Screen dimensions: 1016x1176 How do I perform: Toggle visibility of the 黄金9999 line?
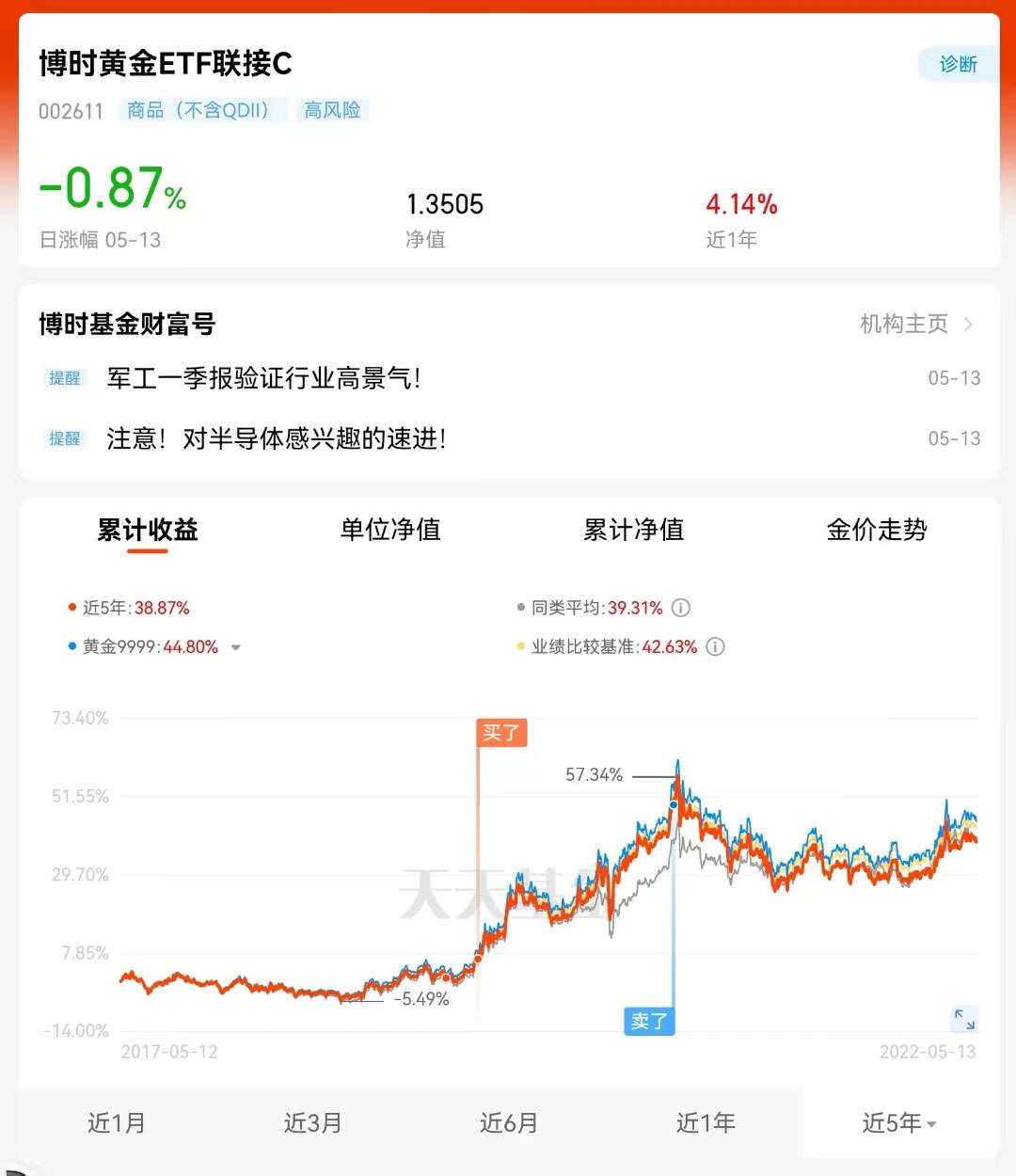(x=141, y=647)
